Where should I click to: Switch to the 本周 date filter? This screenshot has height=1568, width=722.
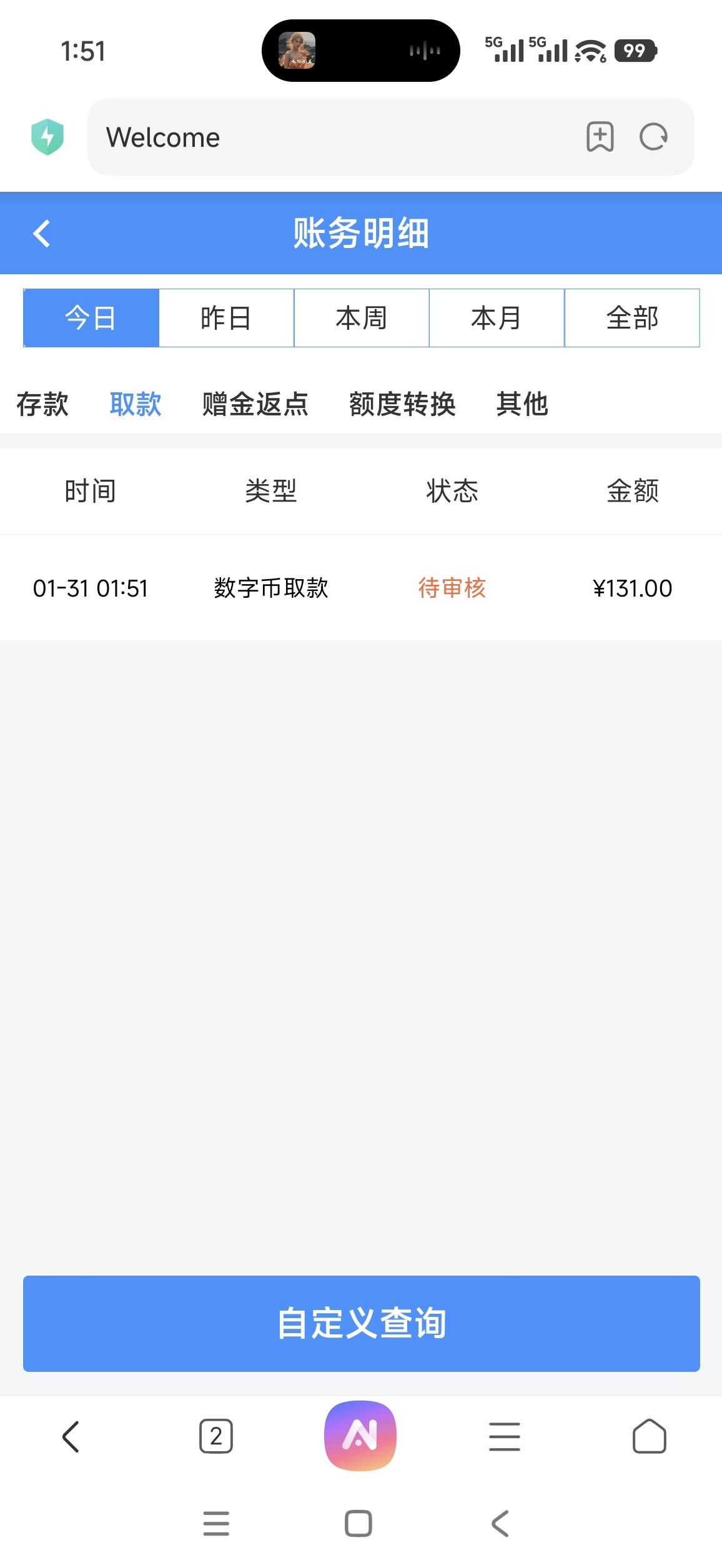pyautogui.click(x=362, y=318)
